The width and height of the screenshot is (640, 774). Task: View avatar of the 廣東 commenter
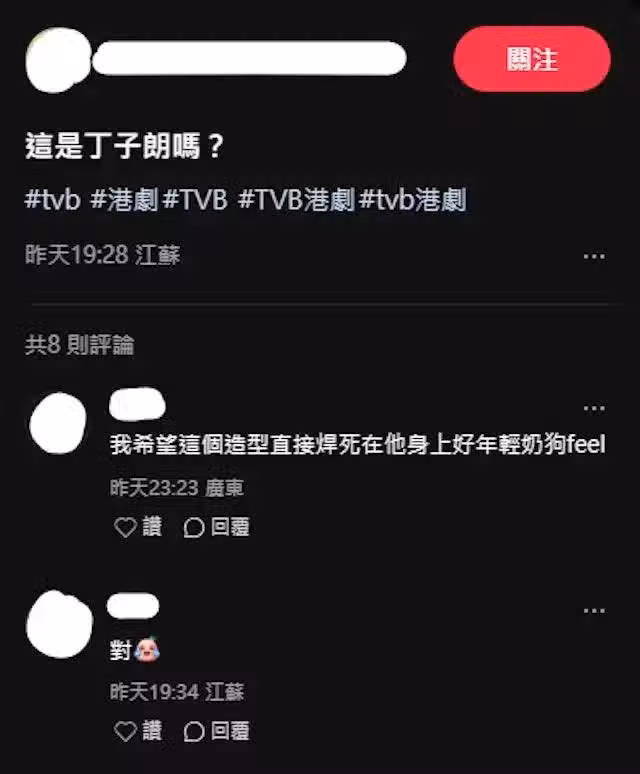point(59,423)
